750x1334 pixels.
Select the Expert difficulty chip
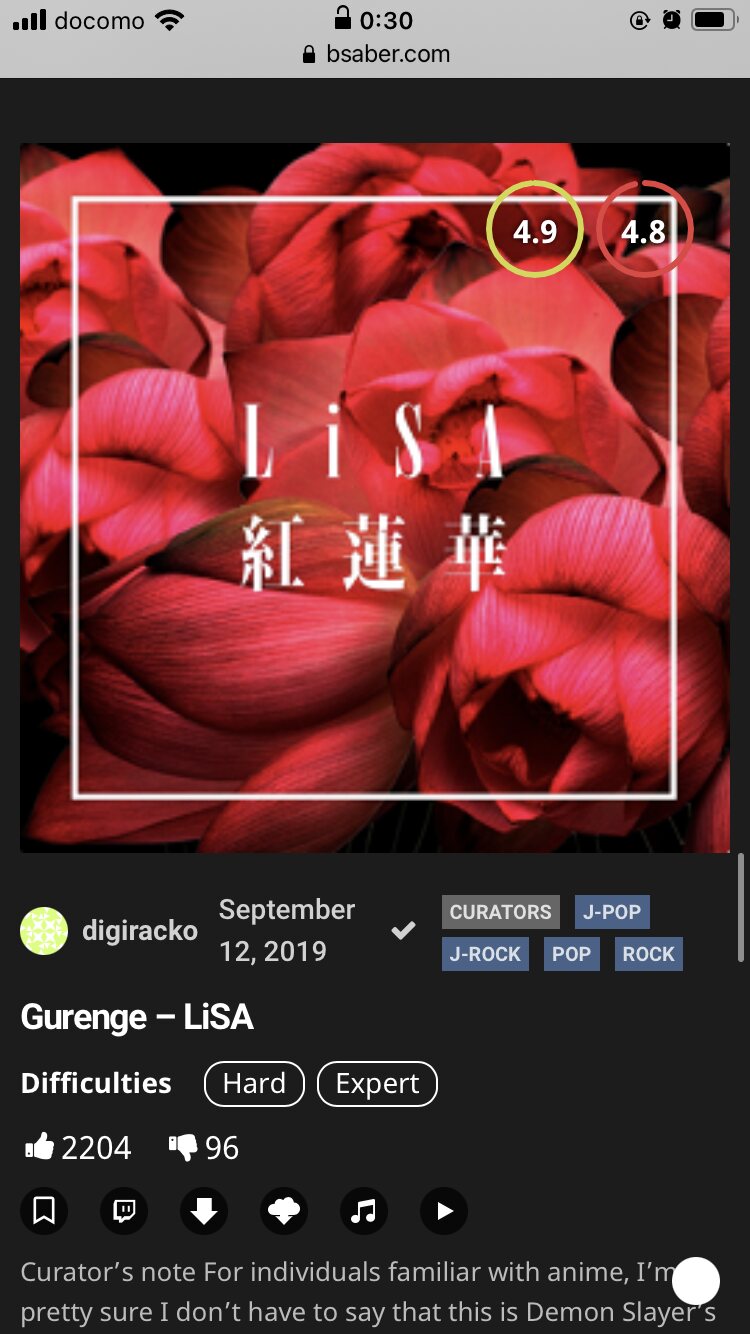[377, 1084]
